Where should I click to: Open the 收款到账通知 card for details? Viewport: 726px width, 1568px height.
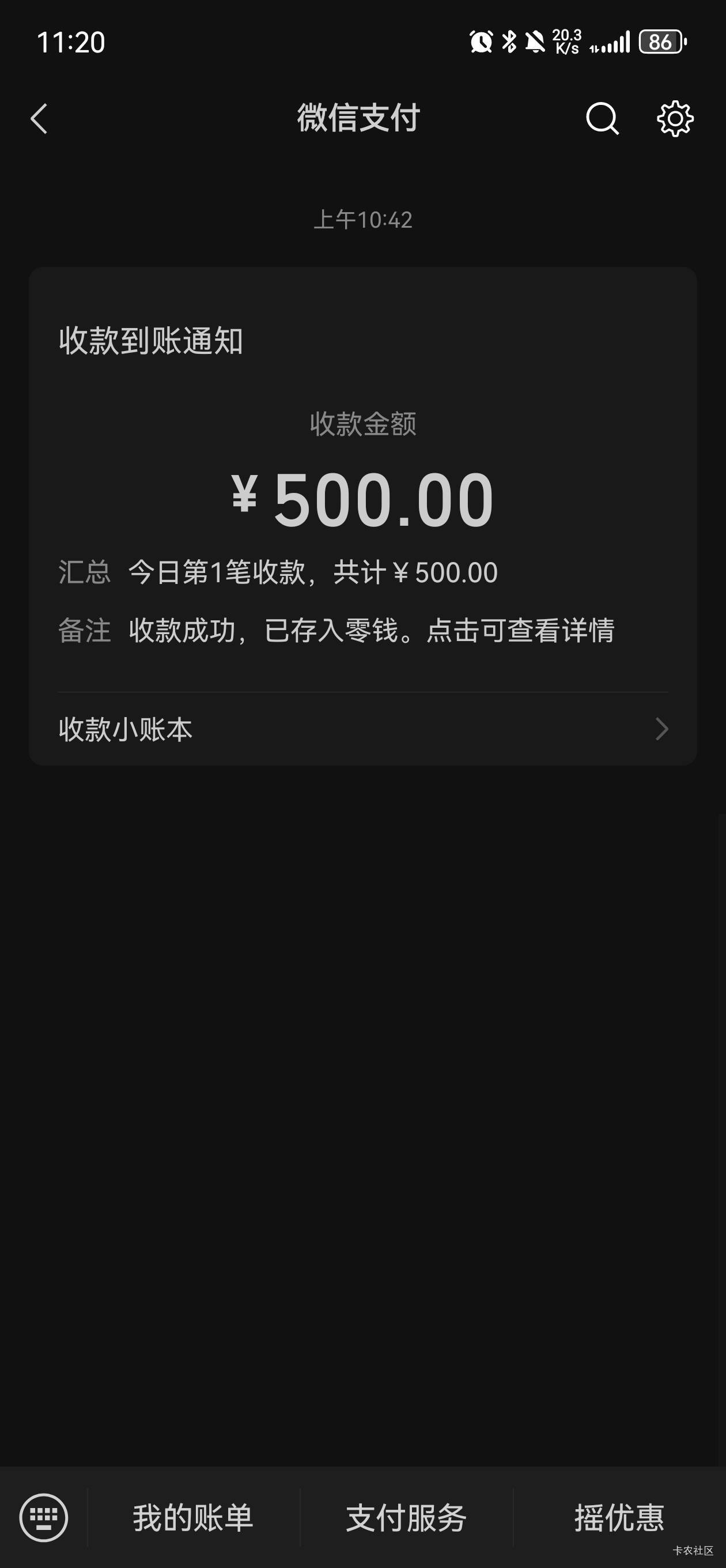[362, 480]
